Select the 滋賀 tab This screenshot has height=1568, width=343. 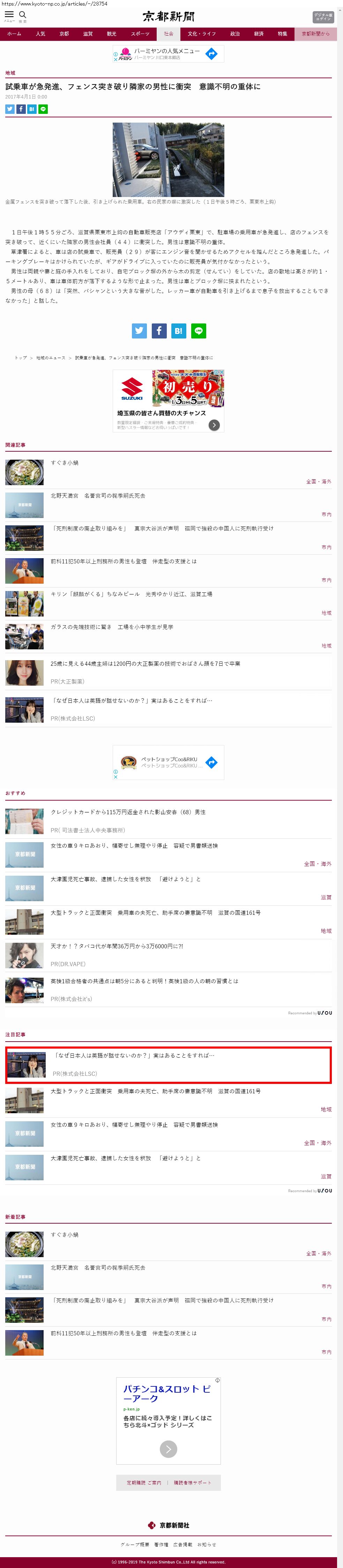[88, 34]
